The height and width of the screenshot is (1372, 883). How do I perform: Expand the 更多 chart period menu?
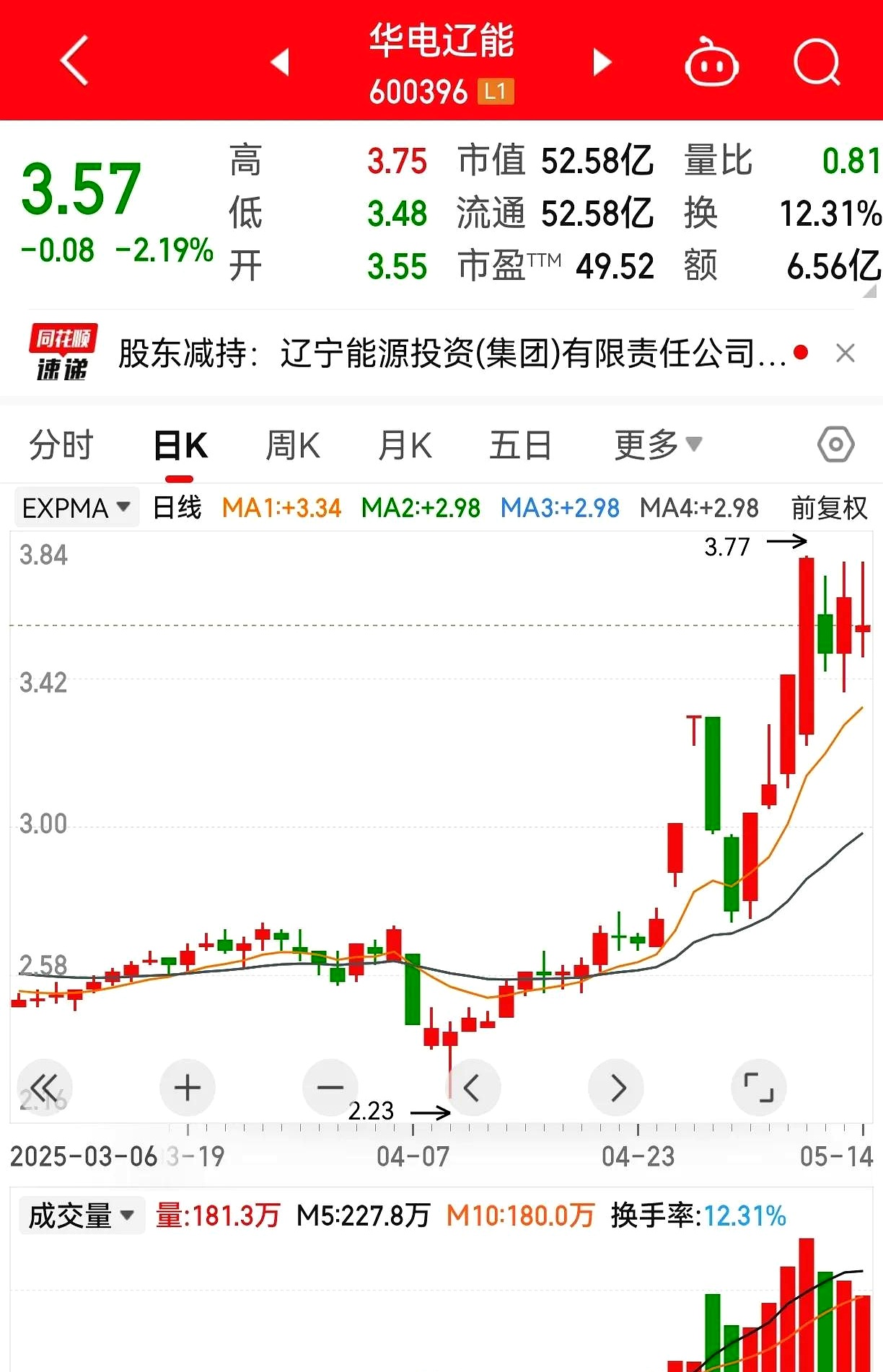[x=656, y=444]
